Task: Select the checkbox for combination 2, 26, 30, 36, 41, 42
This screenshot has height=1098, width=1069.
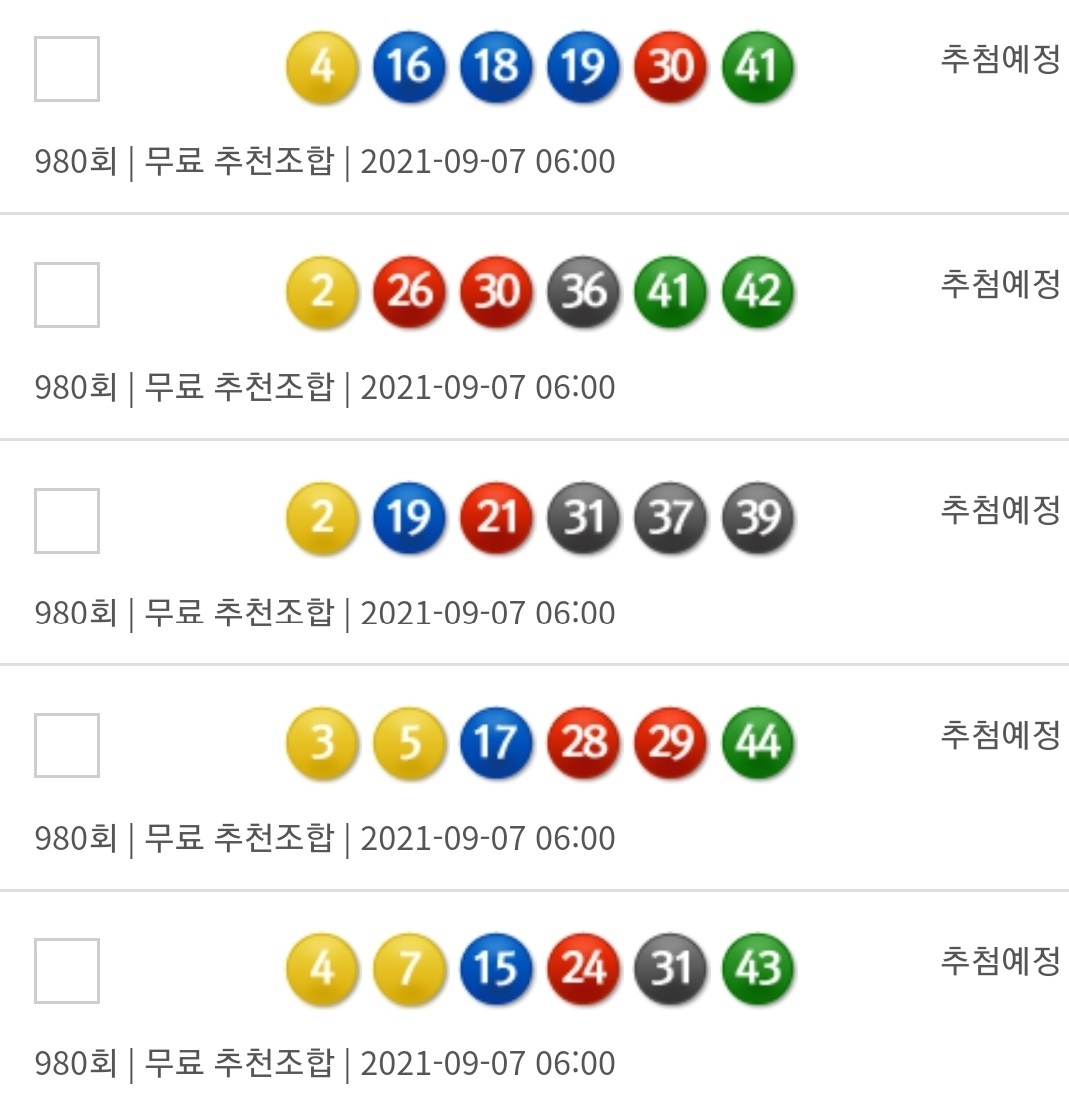Action: coord(67,295)
